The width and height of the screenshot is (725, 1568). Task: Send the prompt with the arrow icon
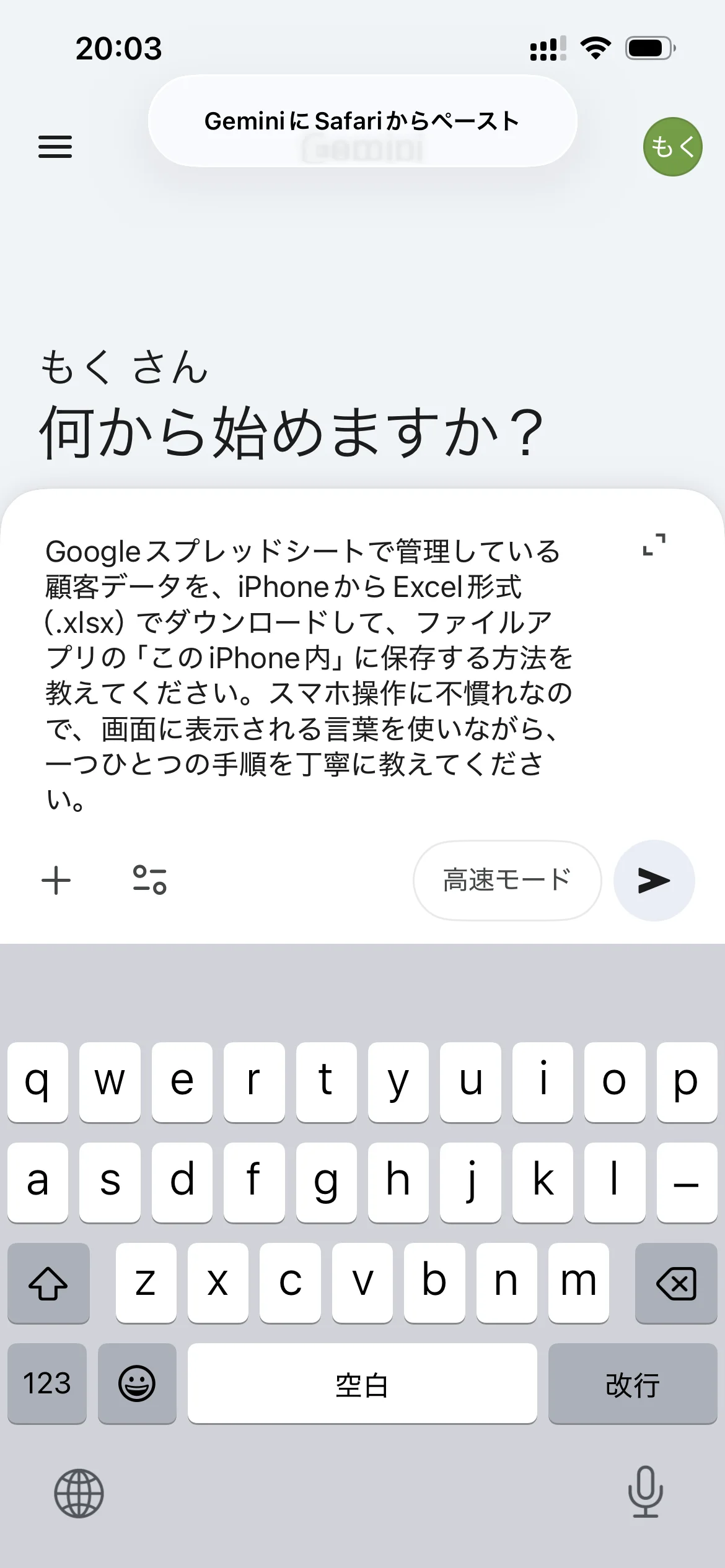click(654, 880)
